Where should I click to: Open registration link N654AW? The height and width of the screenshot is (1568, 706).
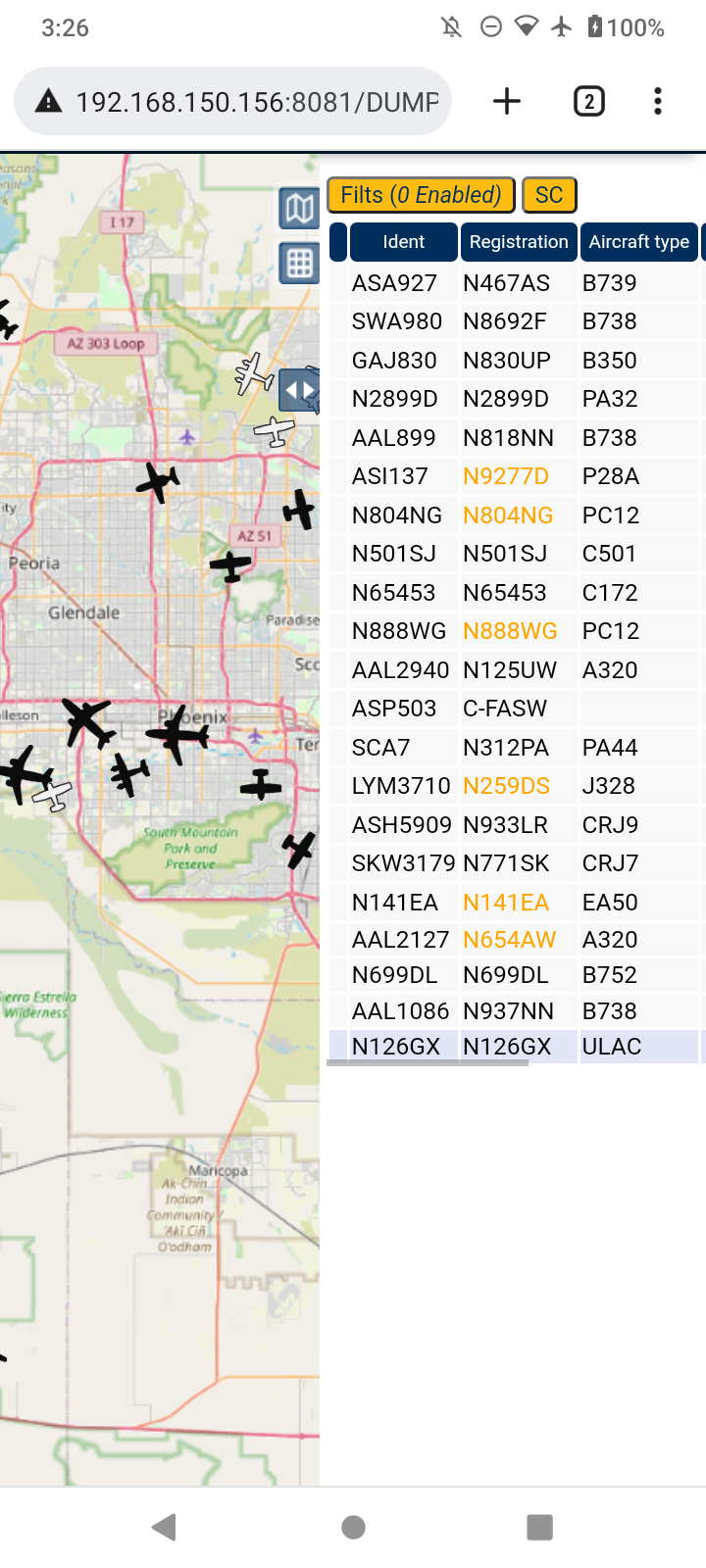[x=509, y=940]
